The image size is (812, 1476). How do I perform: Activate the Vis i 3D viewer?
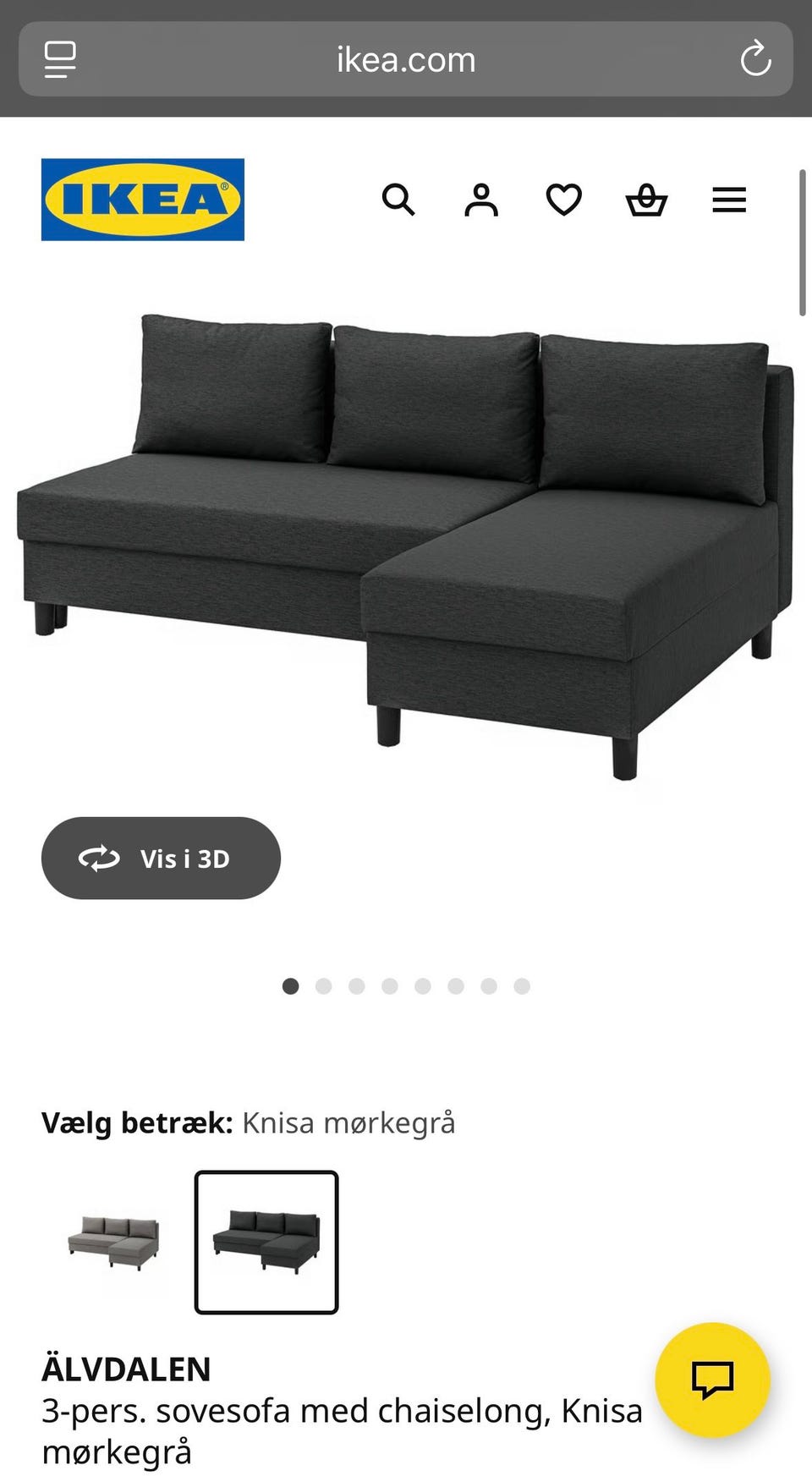[x=160, y=858]
